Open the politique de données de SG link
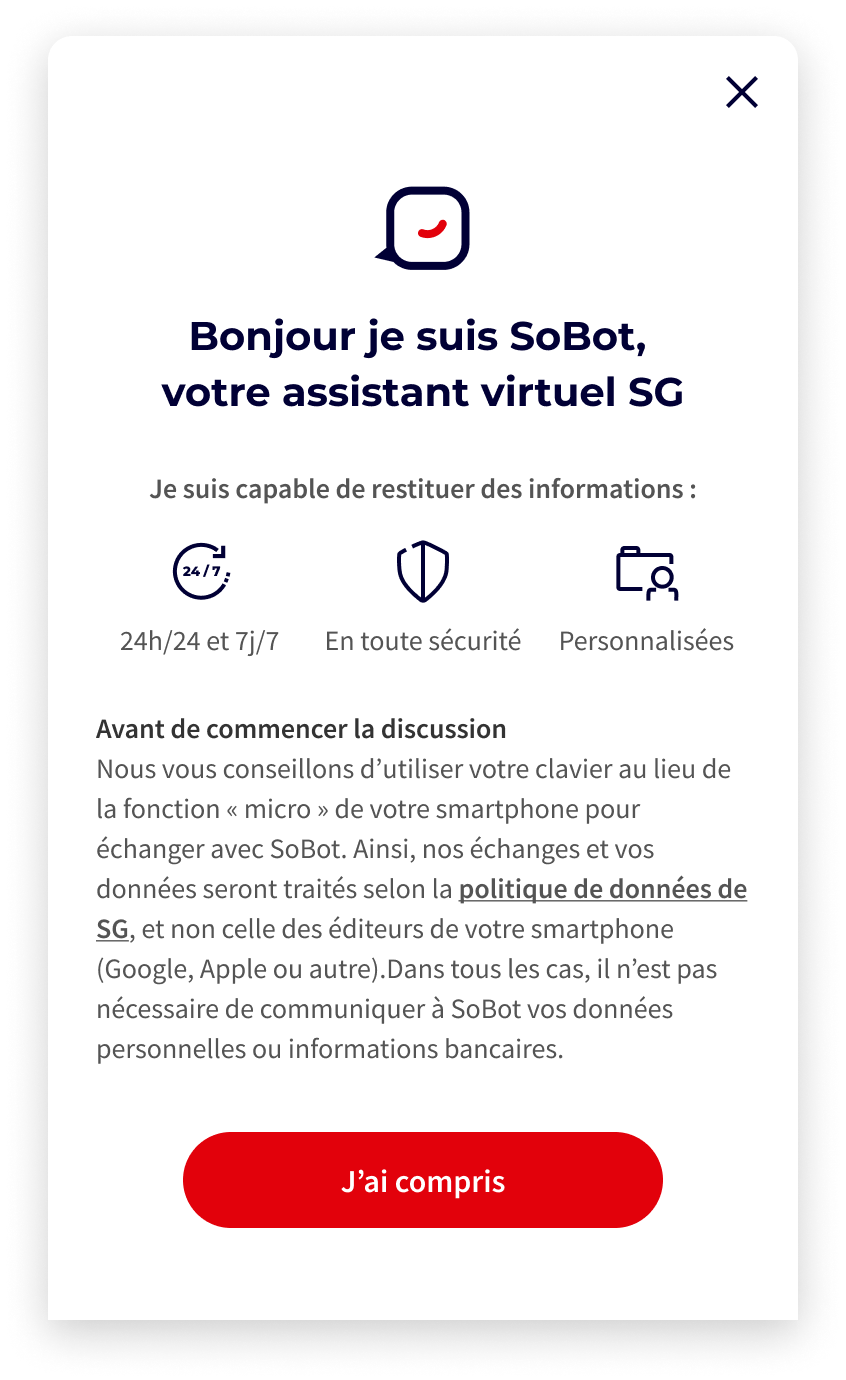The width and height of the screenshot is (846, 1380). [x=602, y=889]
